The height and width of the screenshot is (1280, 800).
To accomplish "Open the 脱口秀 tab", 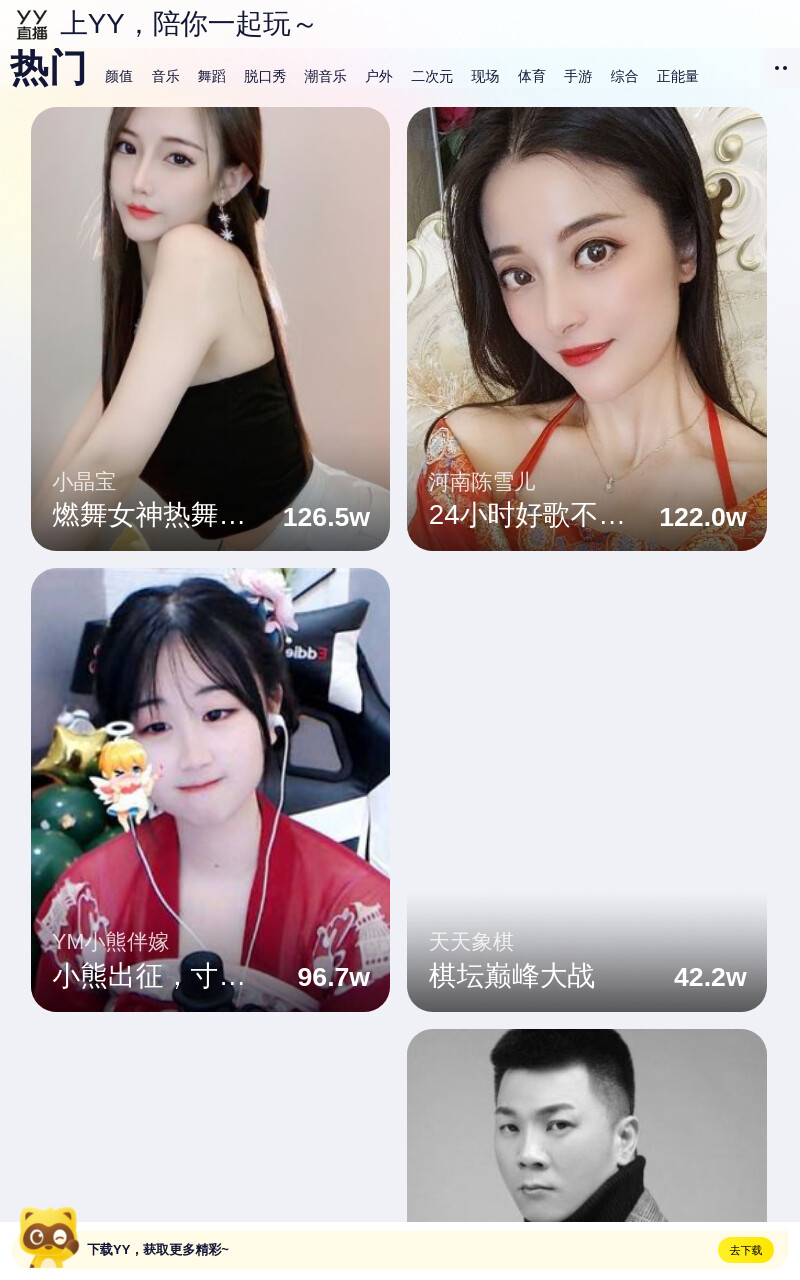I will [x=265, y=76].
